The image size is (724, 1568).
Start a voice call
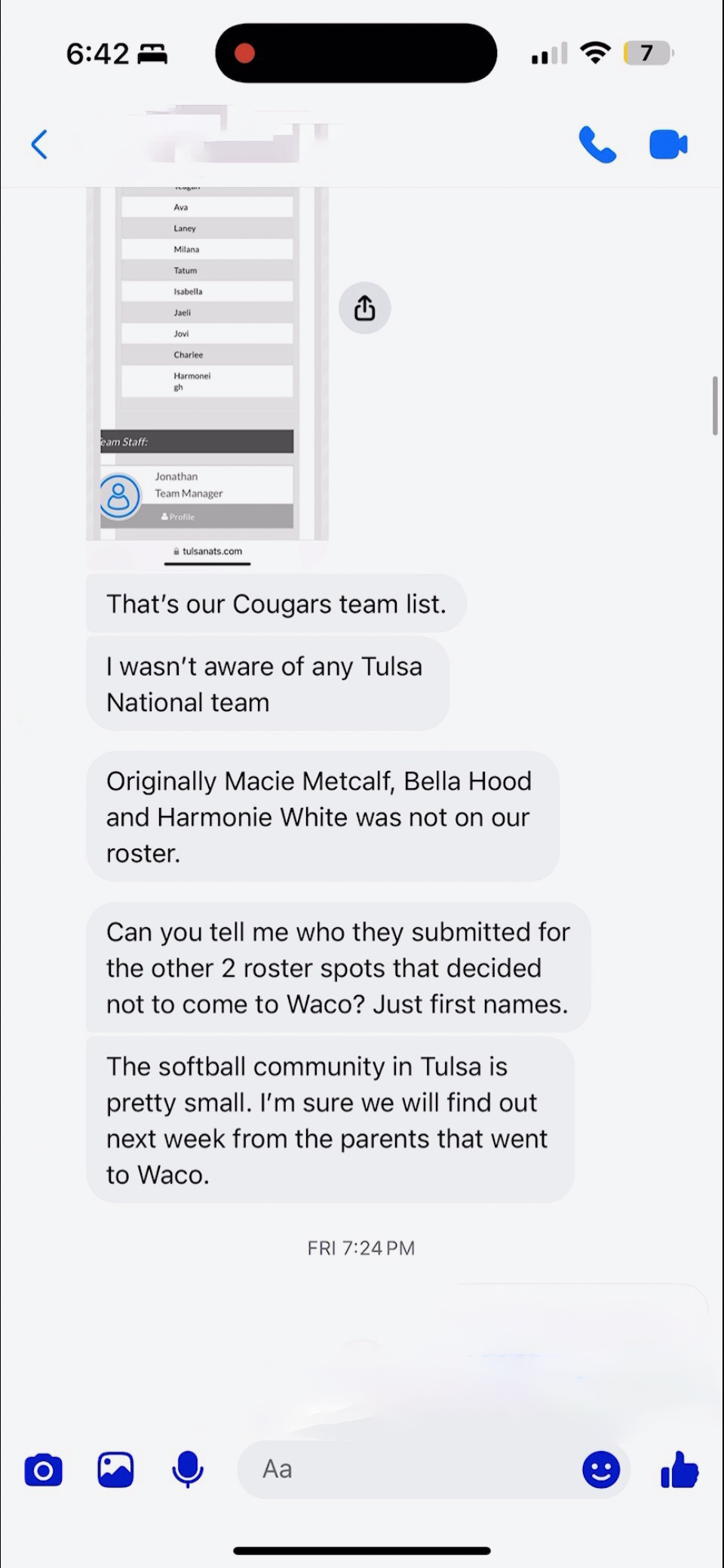pyautogui.click(x=597, y=144)
